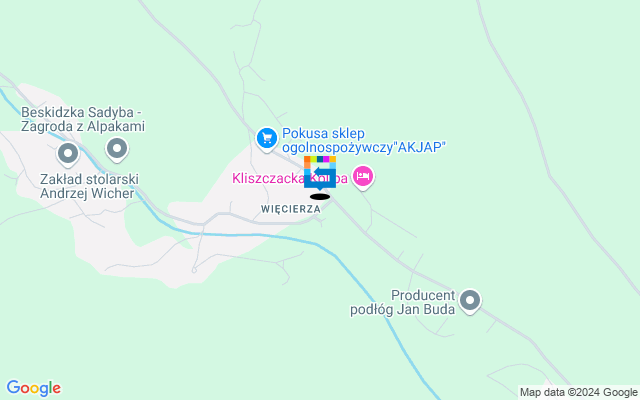Viewport: 640px width, 400px height.
Task: Select the Kliszczacka Koliba lodging marker
Action: (x=363, y=178)
